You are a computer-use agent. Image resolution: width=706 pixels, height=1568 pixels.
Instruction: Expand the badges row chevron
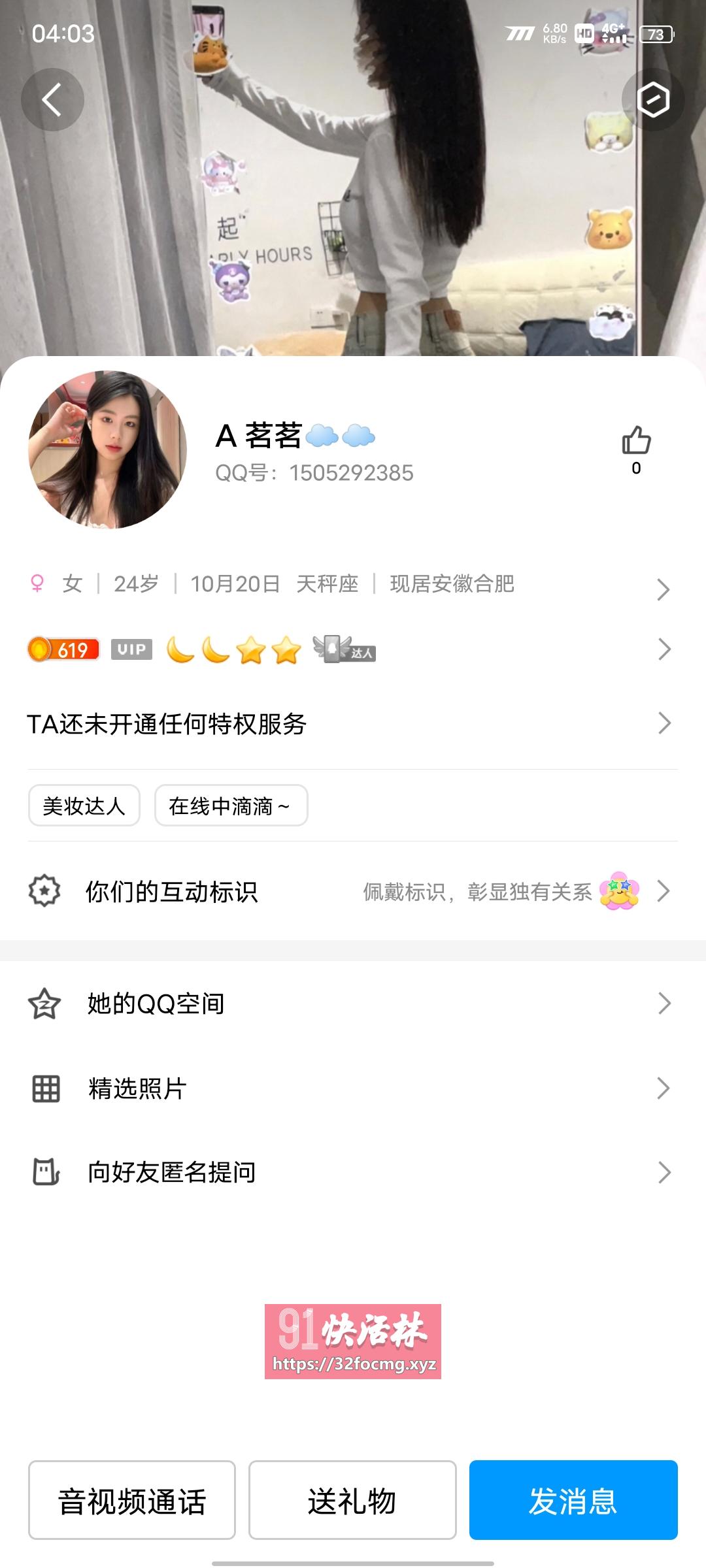pos(663,649)
